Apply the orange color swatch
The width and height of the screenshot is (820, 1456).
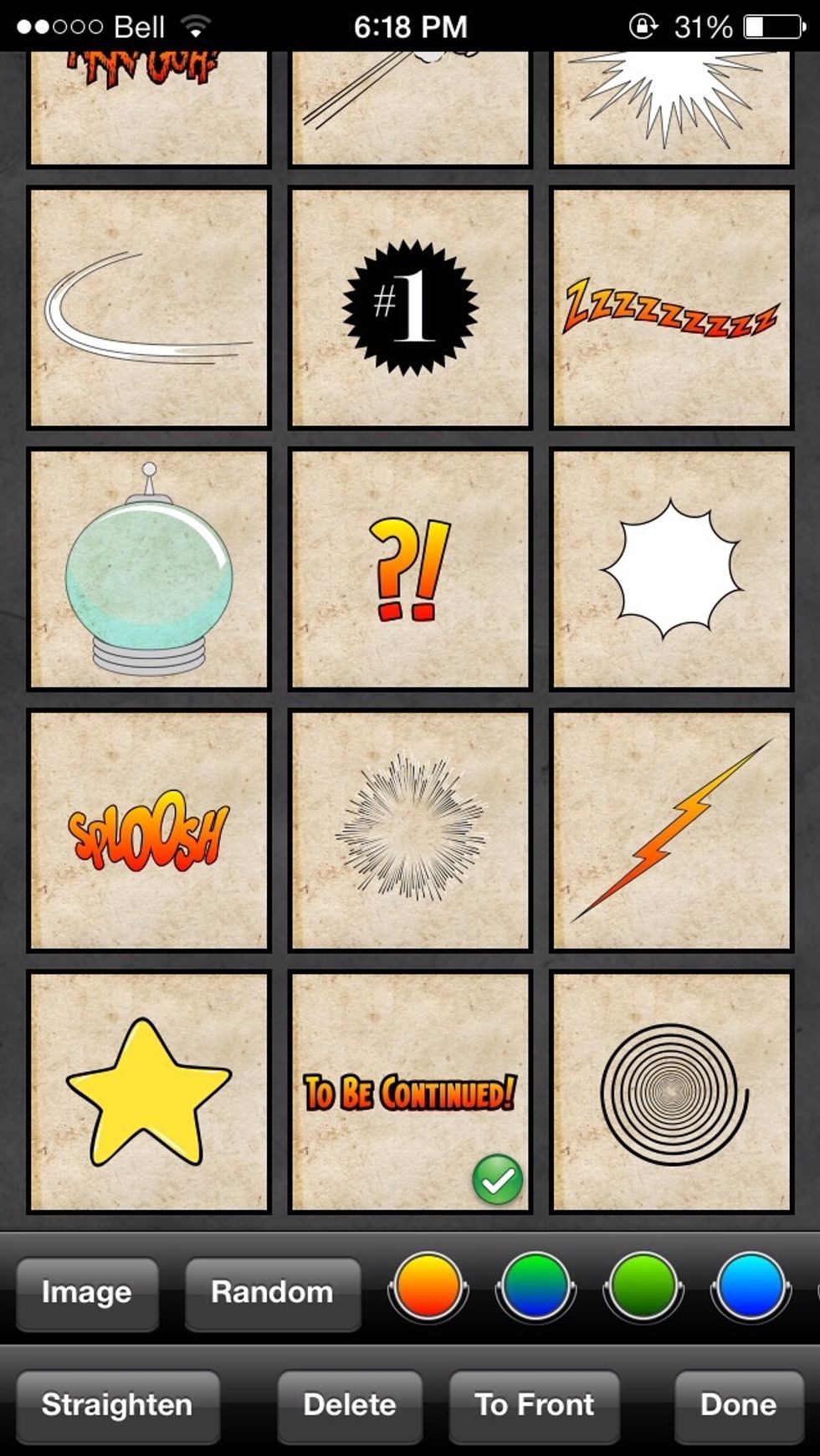click(x=428, y=1287)
